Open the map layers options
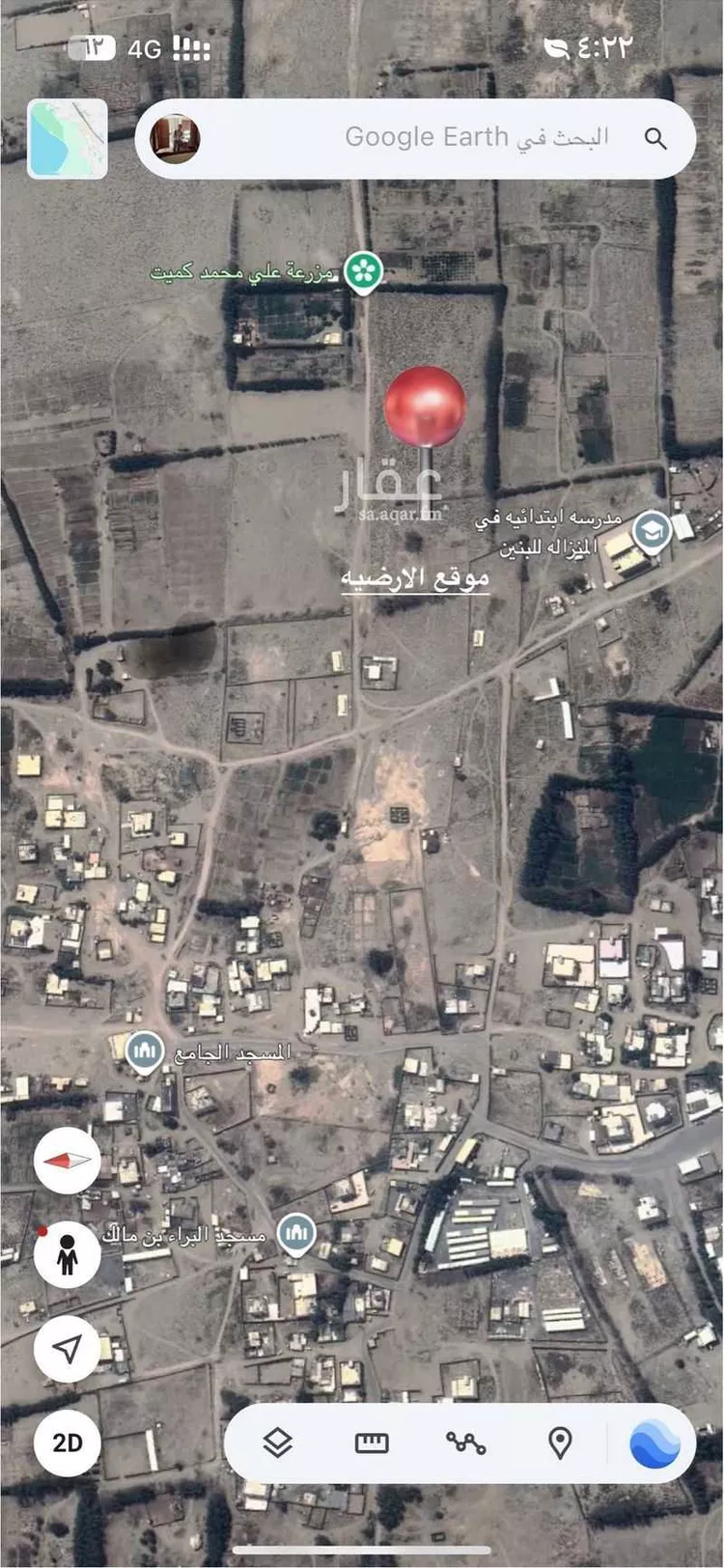Viewport: 724px width, 1568px height. (278, 1442)
